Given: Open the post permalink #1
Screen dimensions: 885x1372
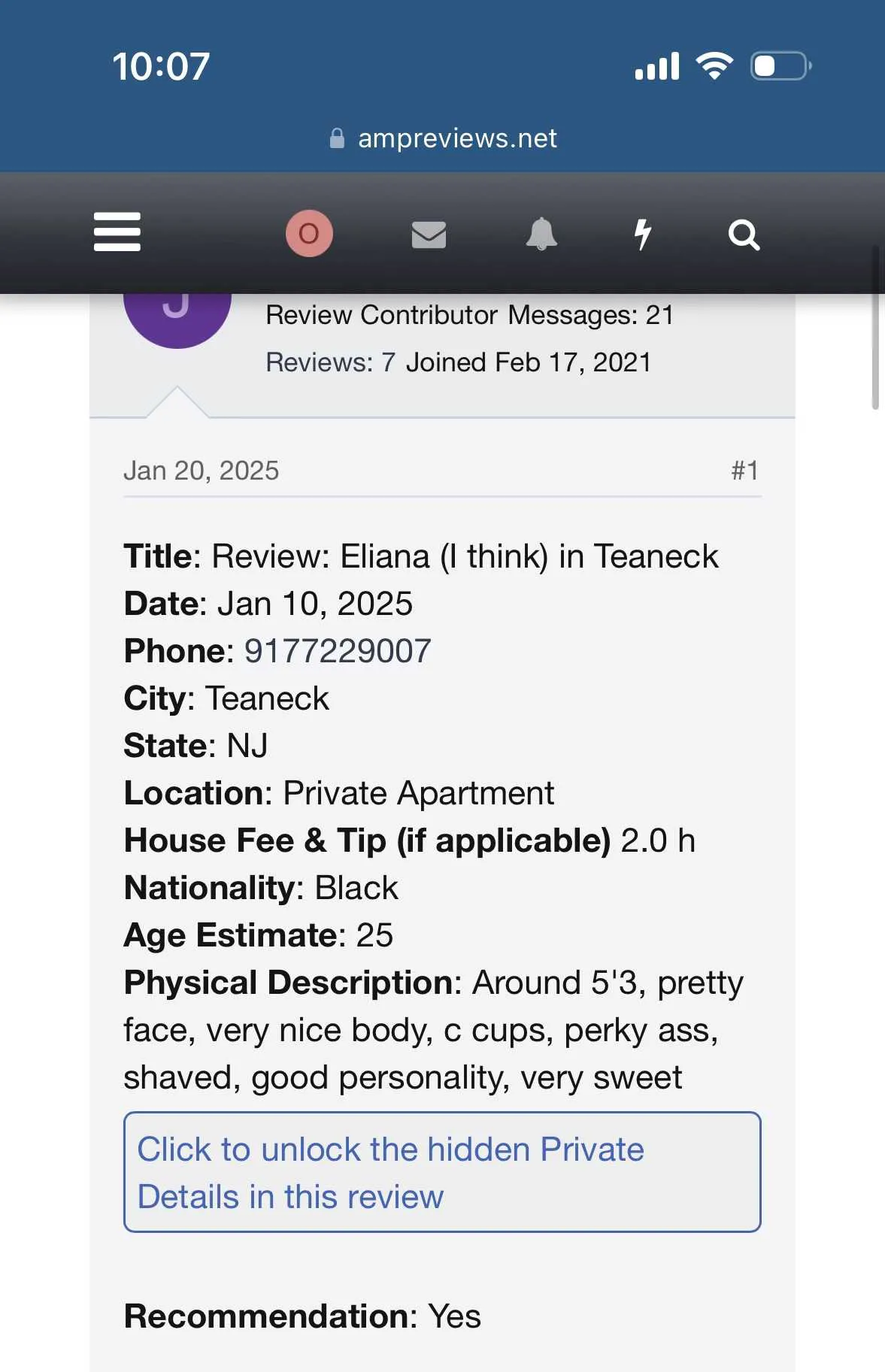Looking at the screenshot, I should point(744,471).
